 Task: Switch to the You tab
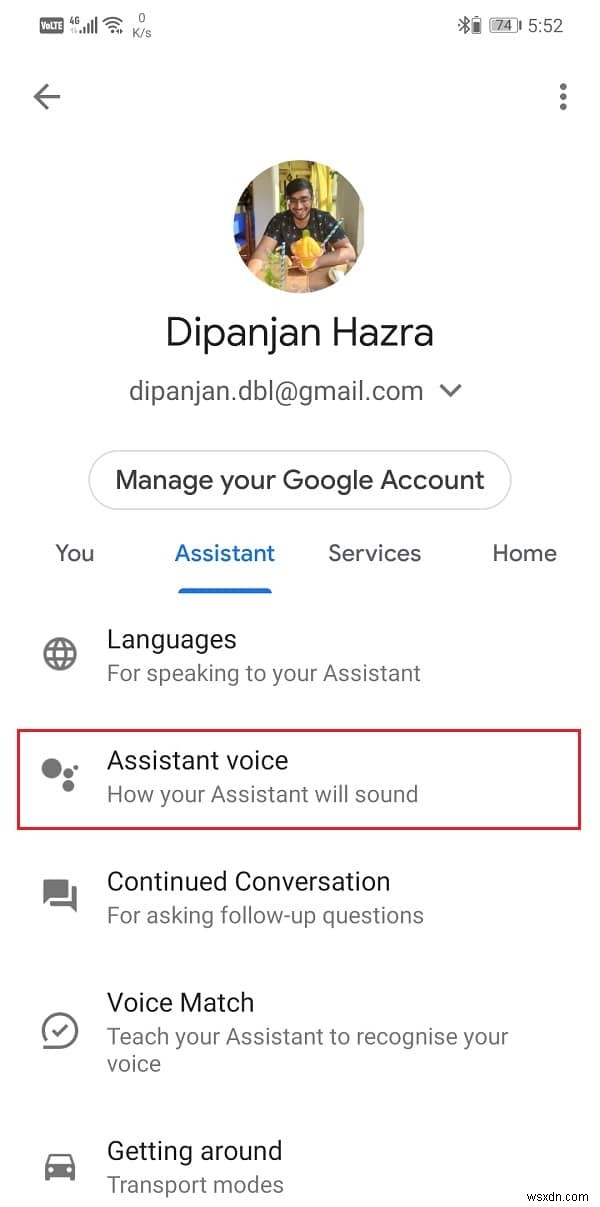[x=75, y=553]
